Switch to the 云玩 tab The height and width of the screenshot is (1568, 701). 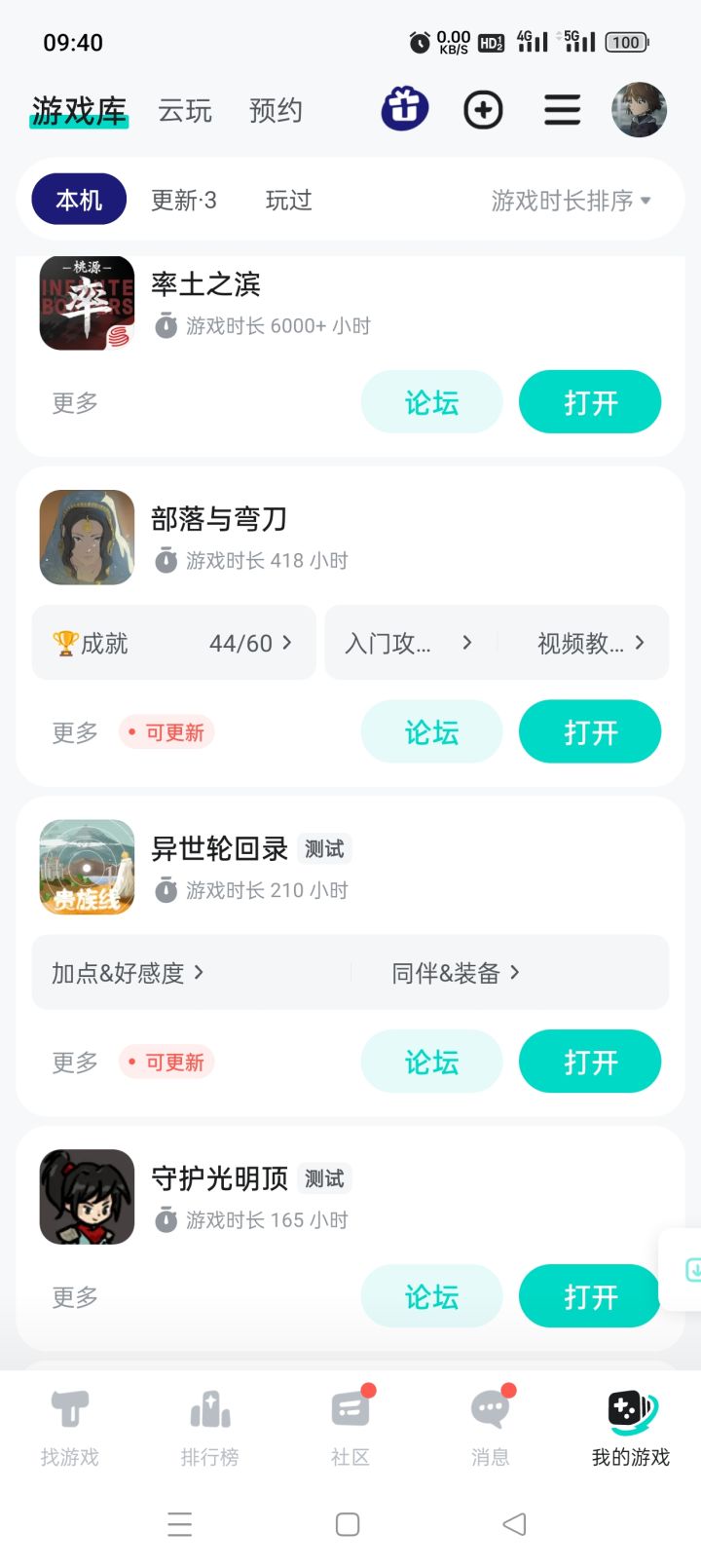pos(185,111)
